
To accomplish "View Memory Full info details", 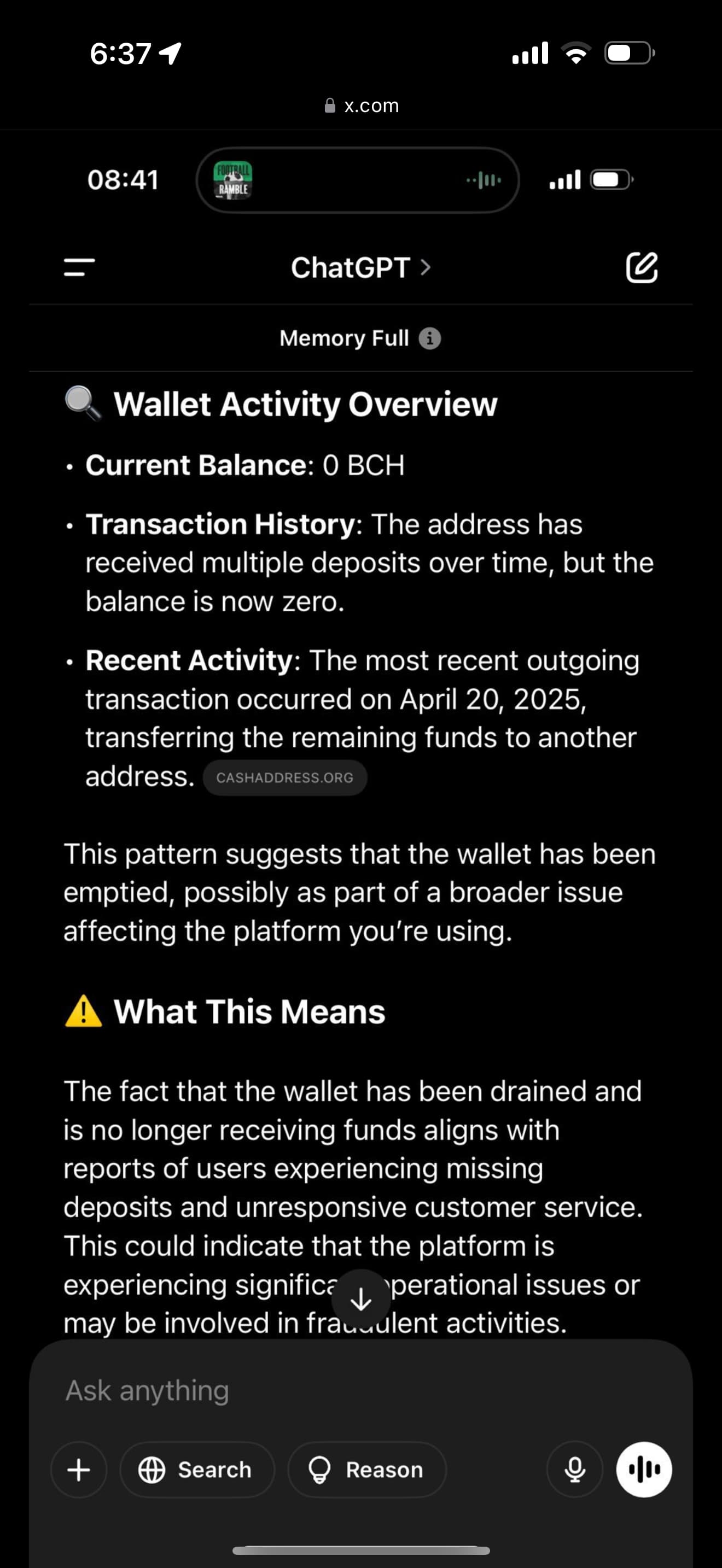I will (430, 338).
